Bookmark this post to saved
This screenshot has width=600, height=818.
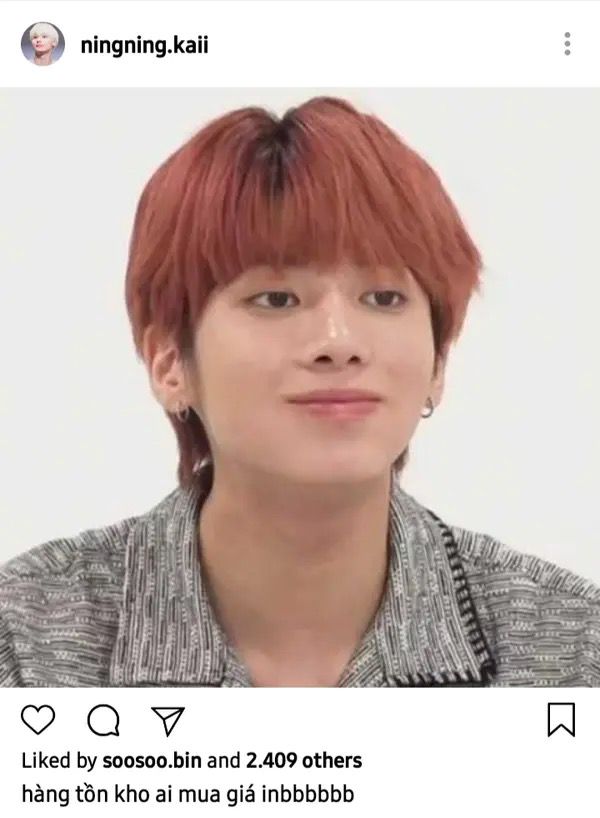[x=561, y=720]
